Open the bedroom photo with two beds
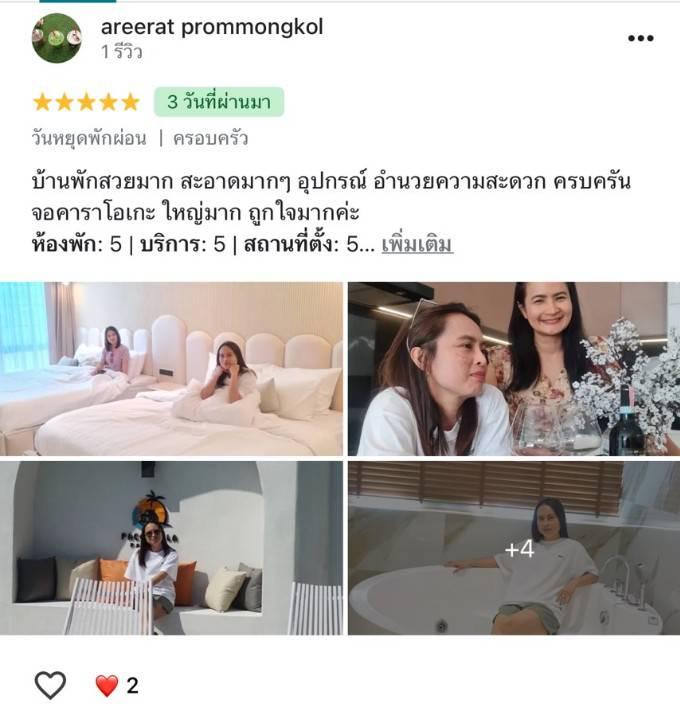This screenshot has height=723, width=680. pos(171,368)
